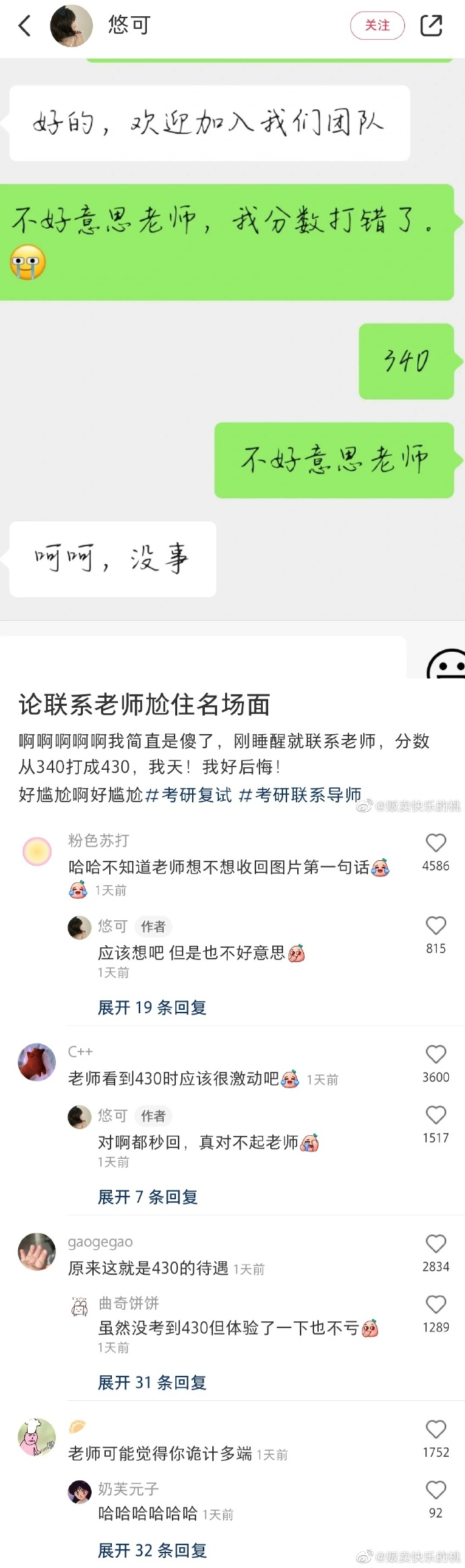This screenshot has width=465, height=1568.
Task: Expand 7 replies under C++'s comment
Action: click(148, 1197)
